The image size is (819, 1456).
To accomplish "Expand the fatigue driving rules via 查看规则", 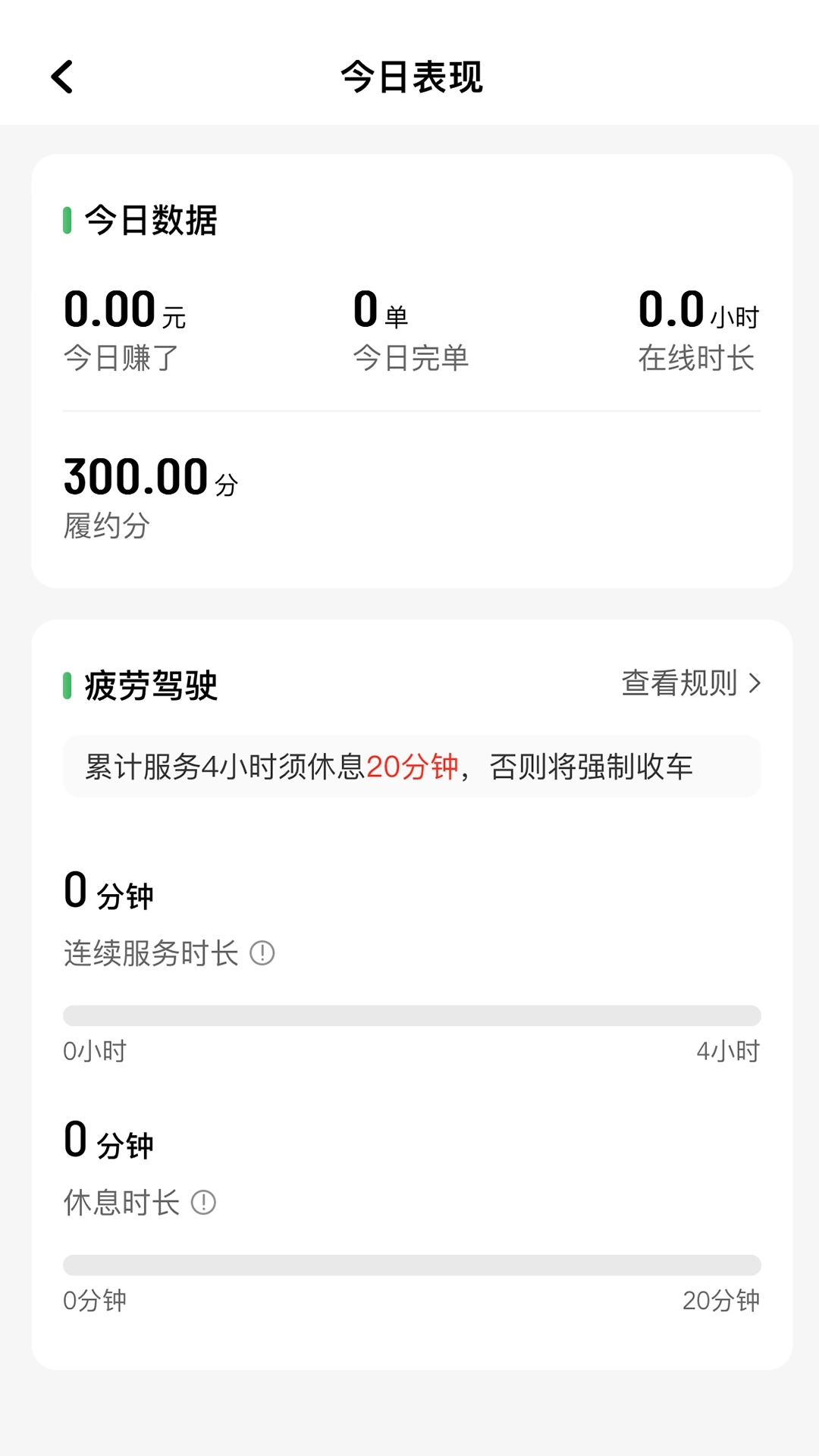I will click(x=679, y=683).
